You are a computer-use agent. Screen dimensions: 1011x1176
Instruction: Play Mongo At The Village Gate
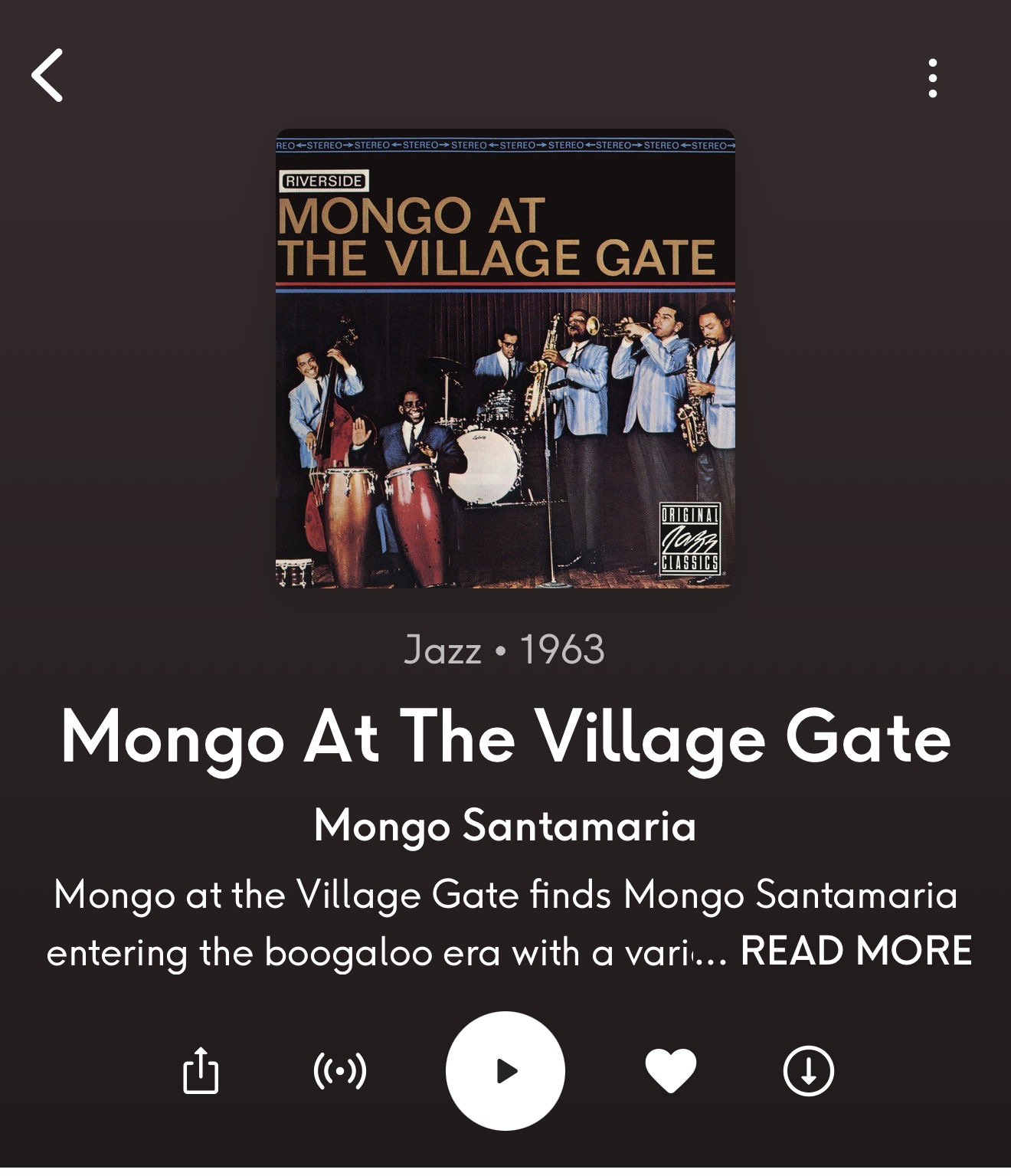pyautogui.click(x=505, y=1070)
